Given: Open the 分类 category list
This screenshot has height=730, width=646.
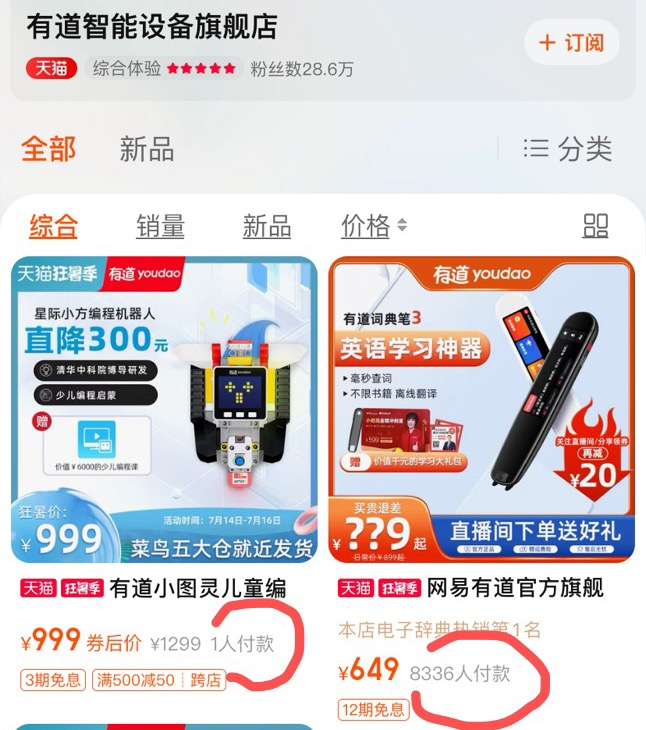Looking at the screenshot, I should click(567, 150).
